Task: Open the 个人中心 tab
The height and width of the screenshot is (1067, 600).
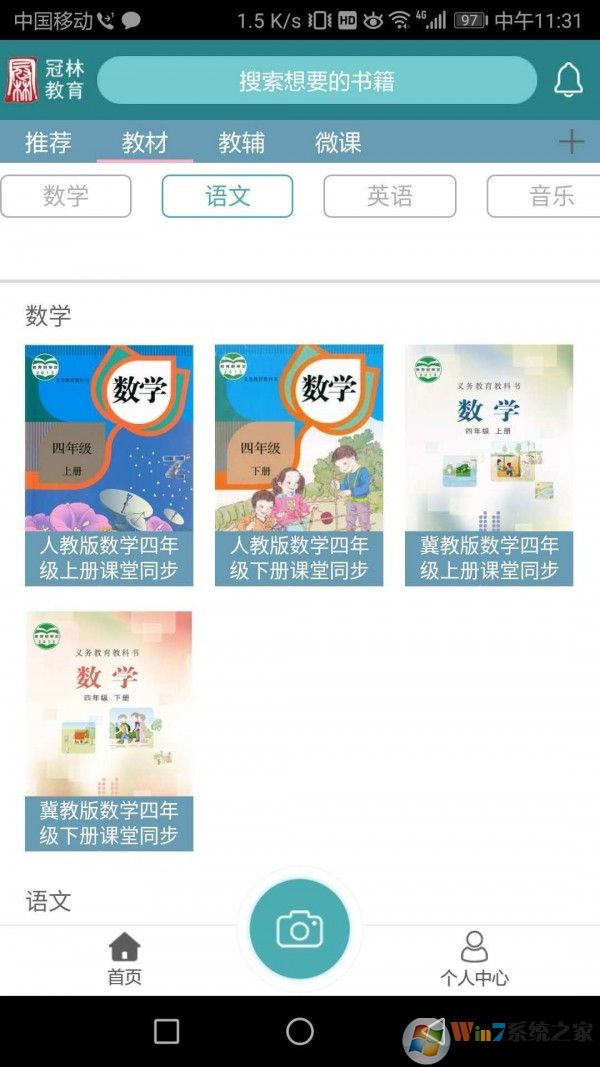Action: pos(474,959)
